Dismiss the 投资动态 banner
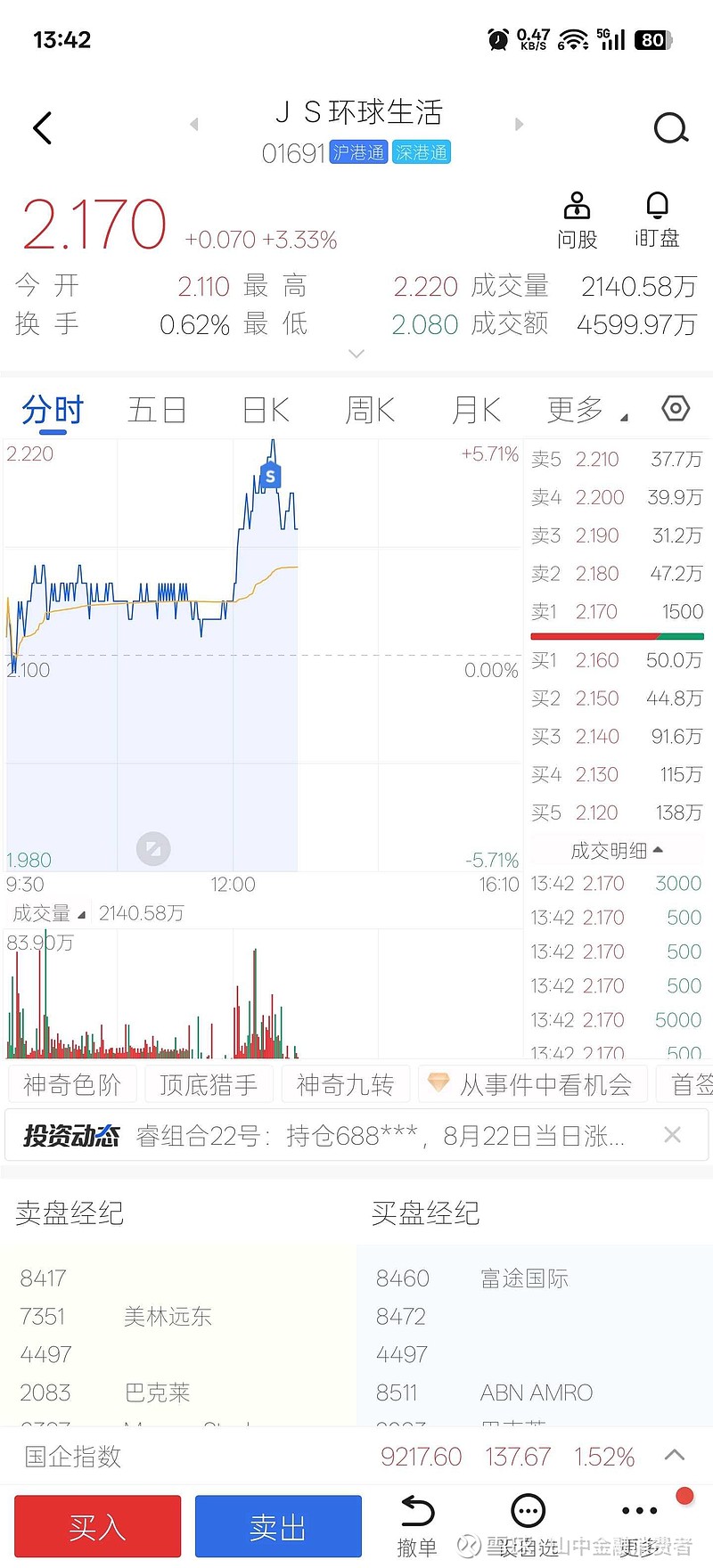The height and width of the screenshot is (1568, 713). [x=673, y=1135]
